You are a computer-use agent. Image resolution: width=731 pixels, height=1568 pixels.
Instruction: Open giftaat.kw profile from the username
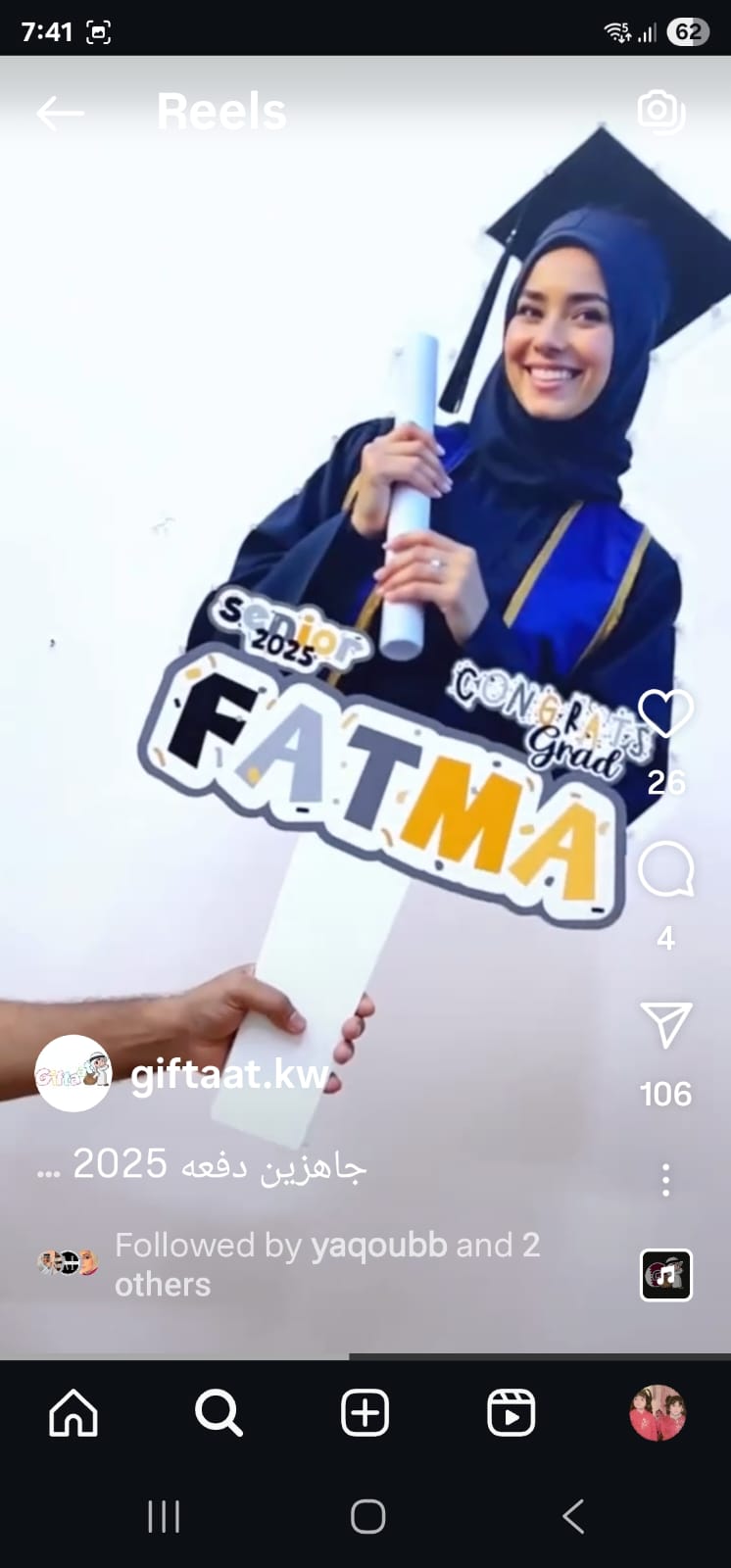(x=229, y=1075)
